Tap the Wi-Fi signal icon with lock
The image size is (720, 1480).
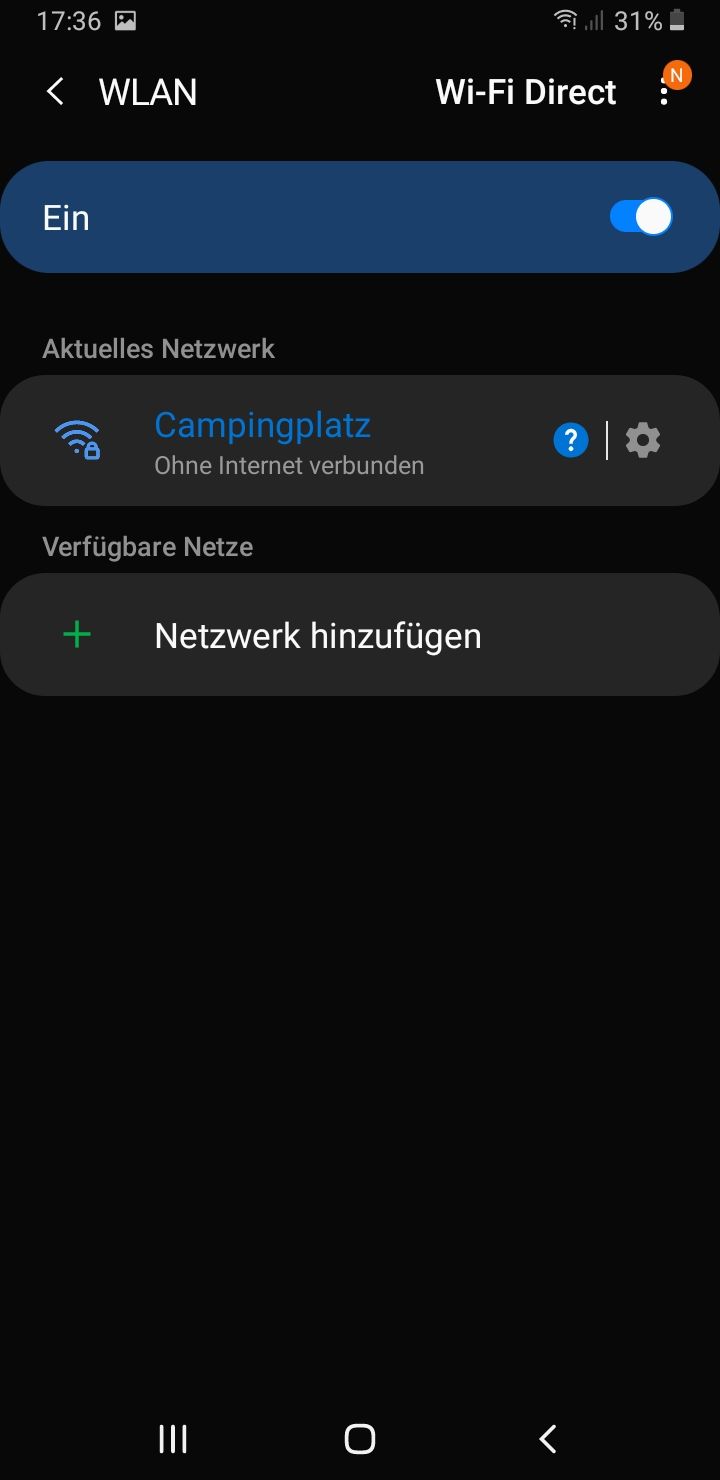point(79,437)
